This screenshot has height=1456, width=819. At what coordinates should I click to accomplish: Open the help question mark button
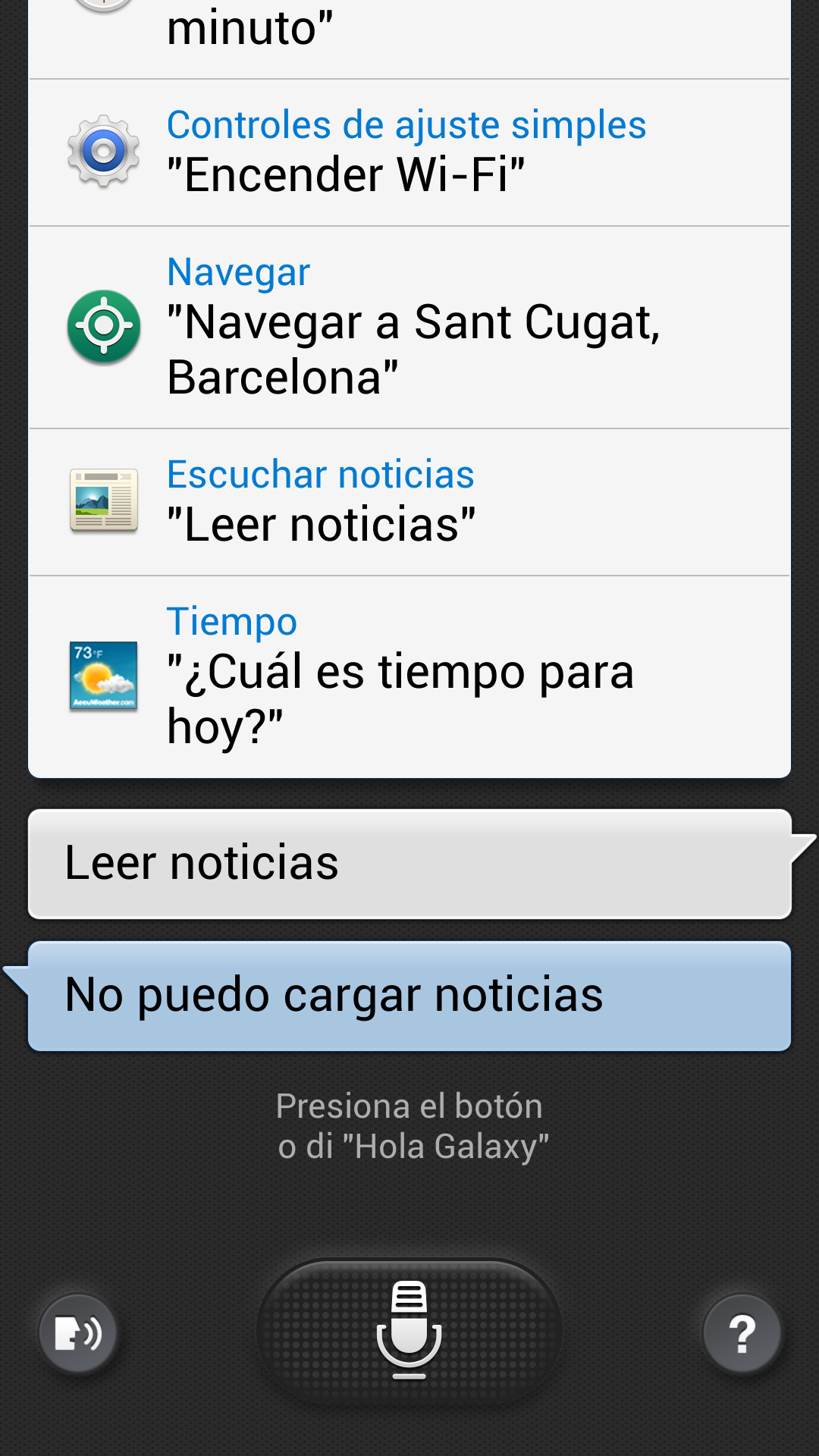(742, 1334)
